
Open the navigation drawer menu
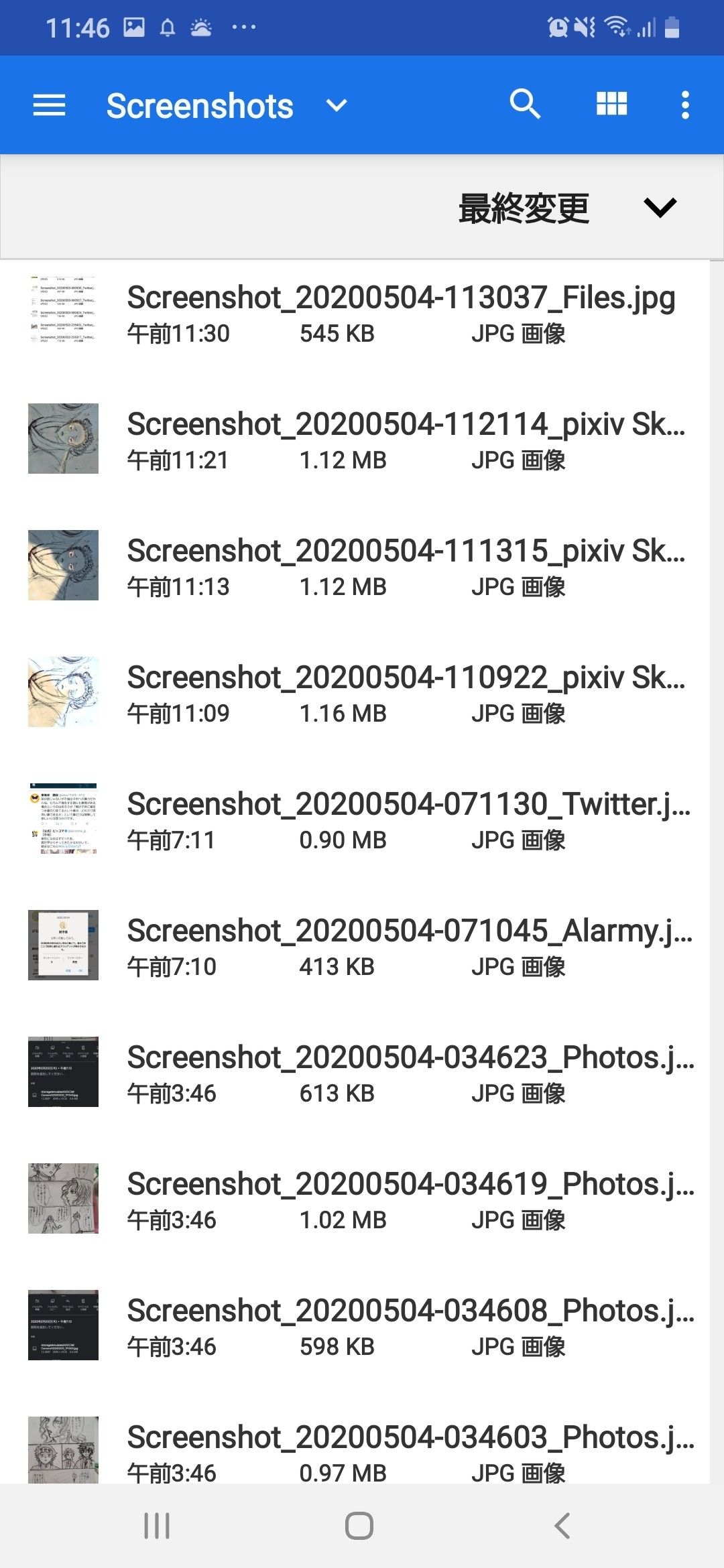[x=49, y=105]
